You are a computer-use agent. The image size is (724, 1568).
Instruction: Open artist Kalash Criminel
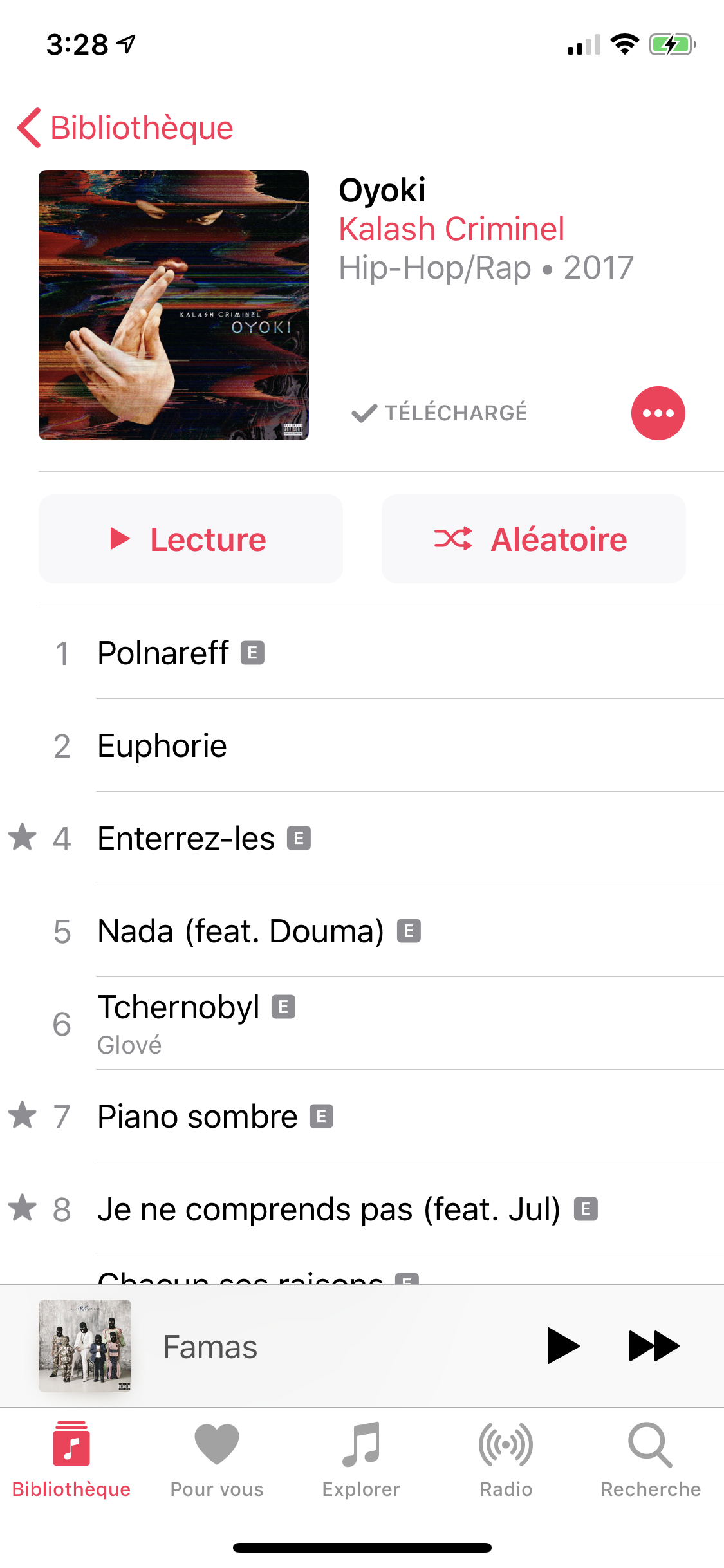452,229
